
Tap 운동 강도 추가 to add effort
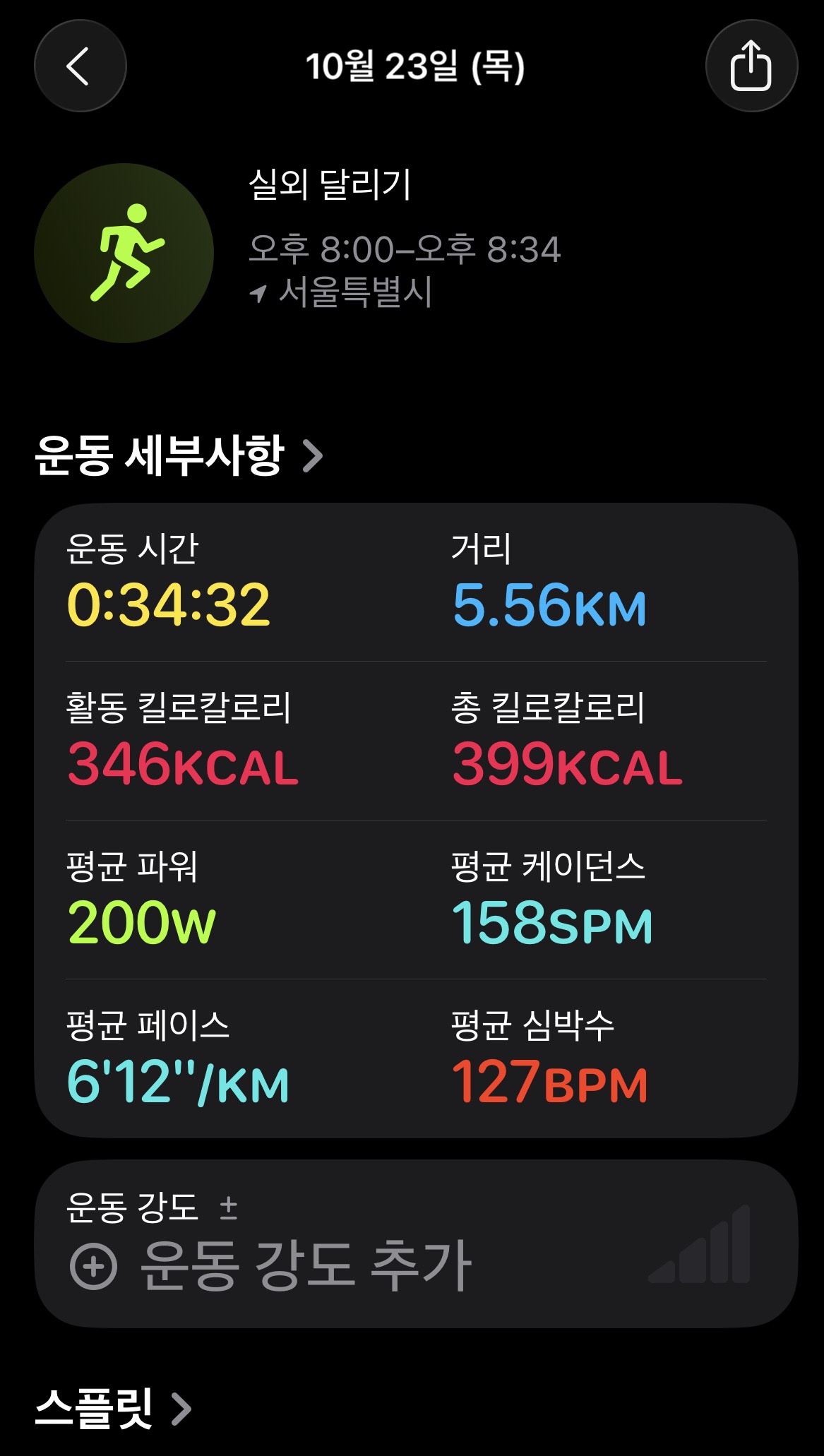272,1266
